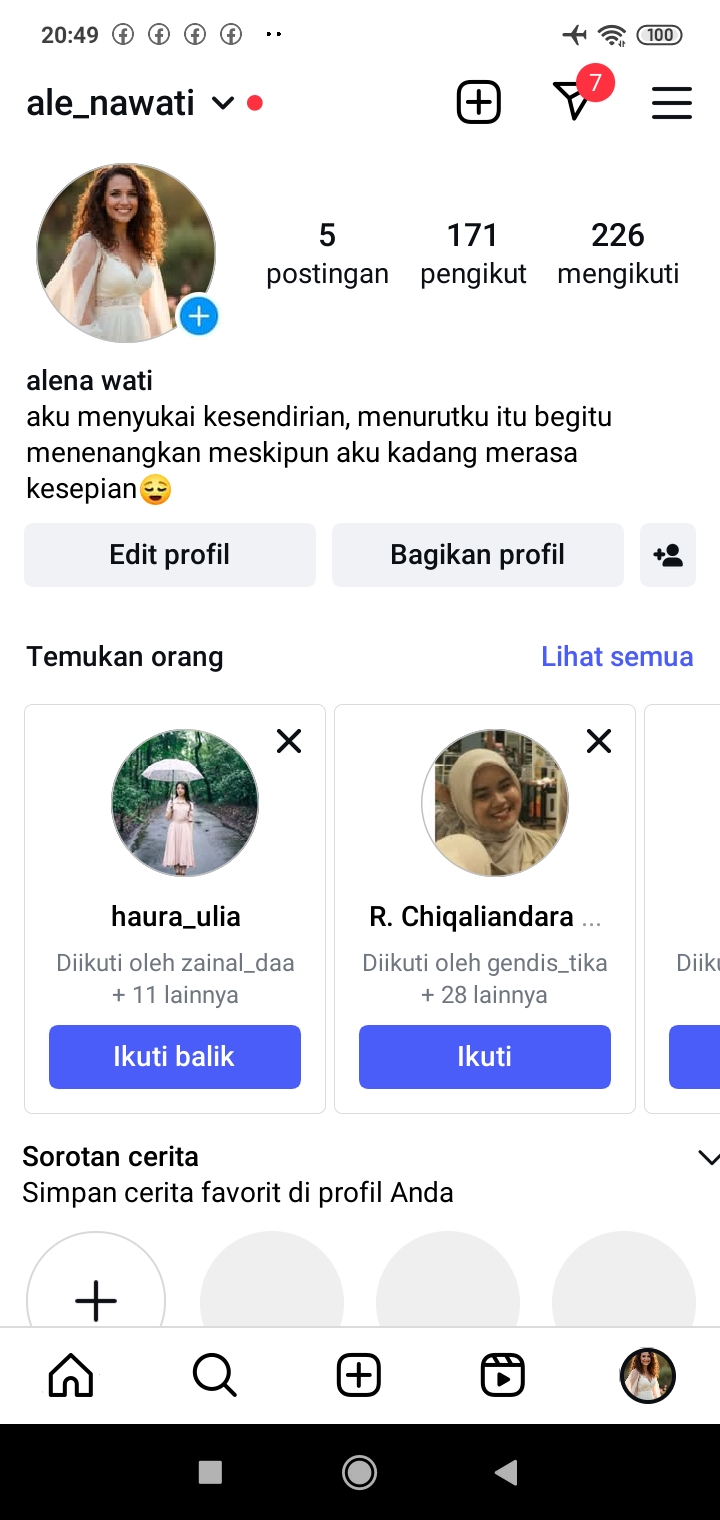Follow back haura_ulia with Ikuti balik
Image resolution: width=720 pixels, height=1520 pixels.
tap(175, 1056)
